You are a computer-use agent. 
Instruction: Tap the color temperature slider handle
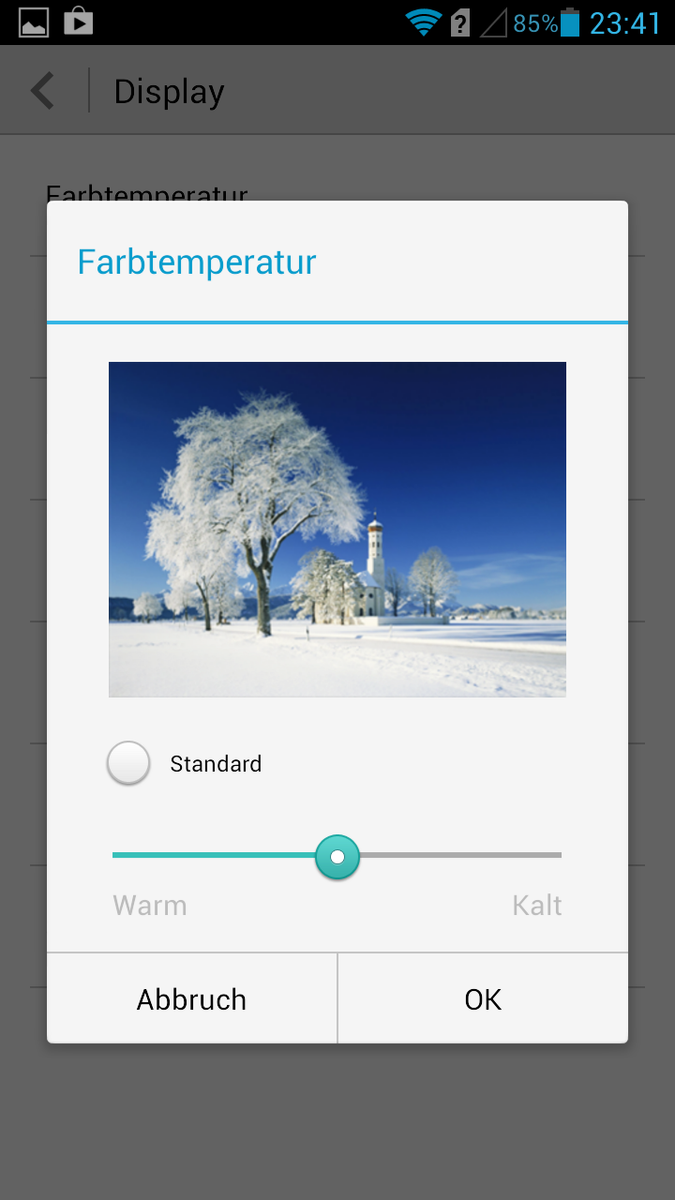click(x=337, y=857)
